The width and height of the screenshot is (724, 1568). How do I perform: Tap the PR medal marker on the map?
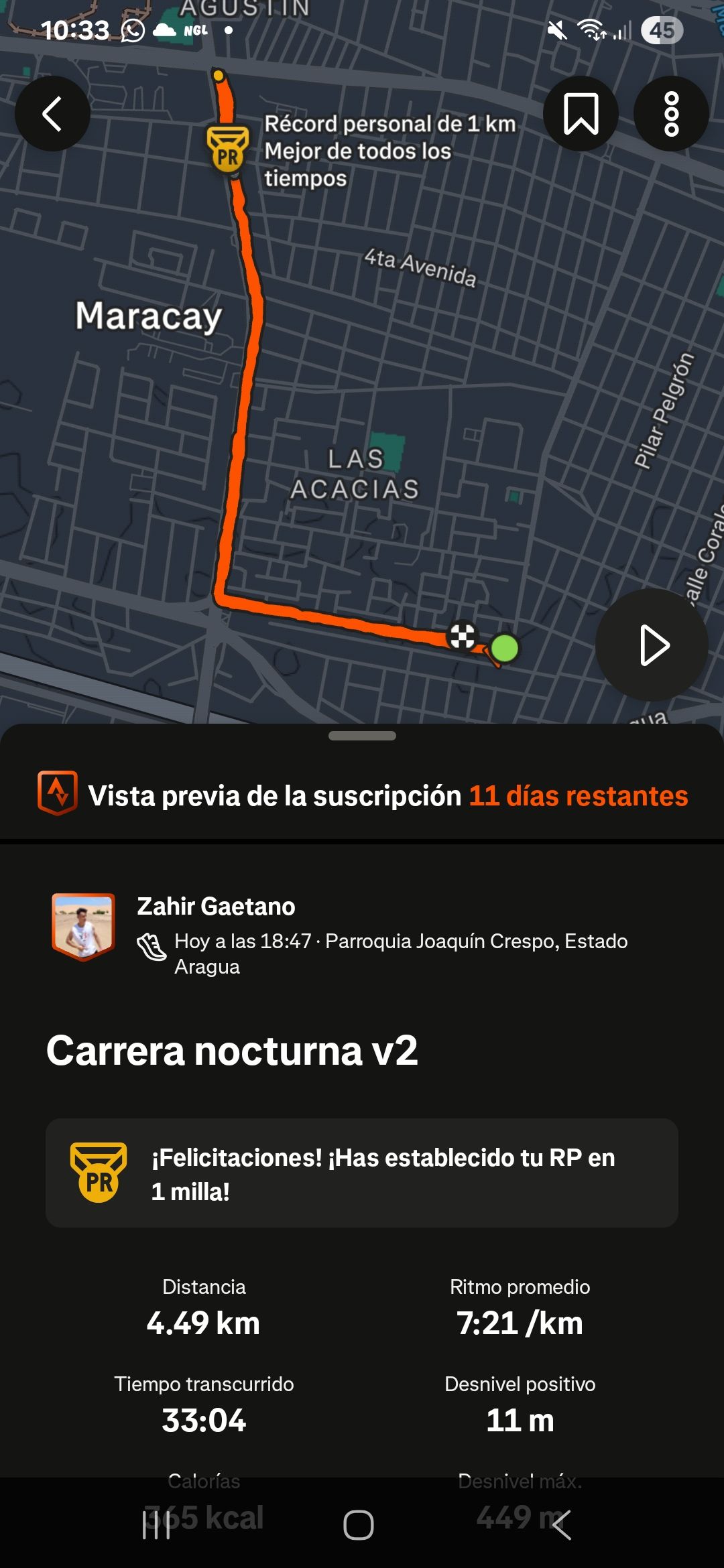(227, 150)
